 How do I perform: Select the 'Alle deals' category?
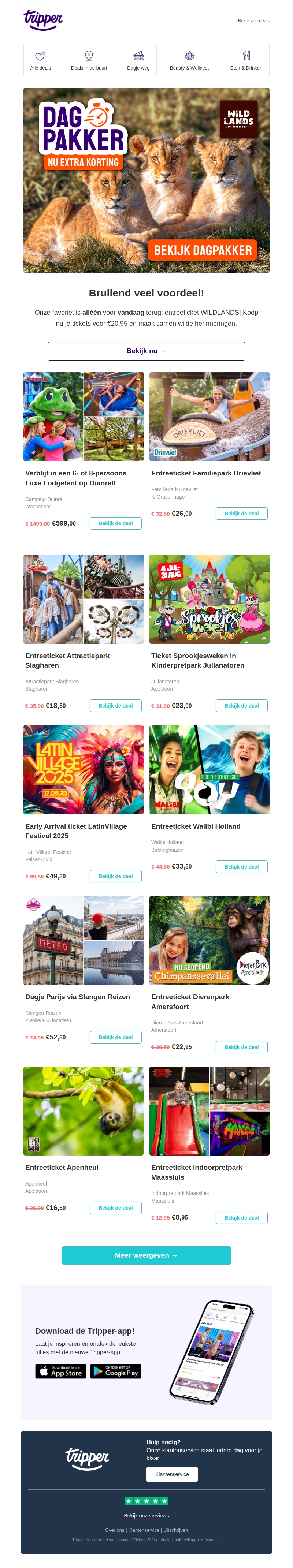(x=41, y=60)
